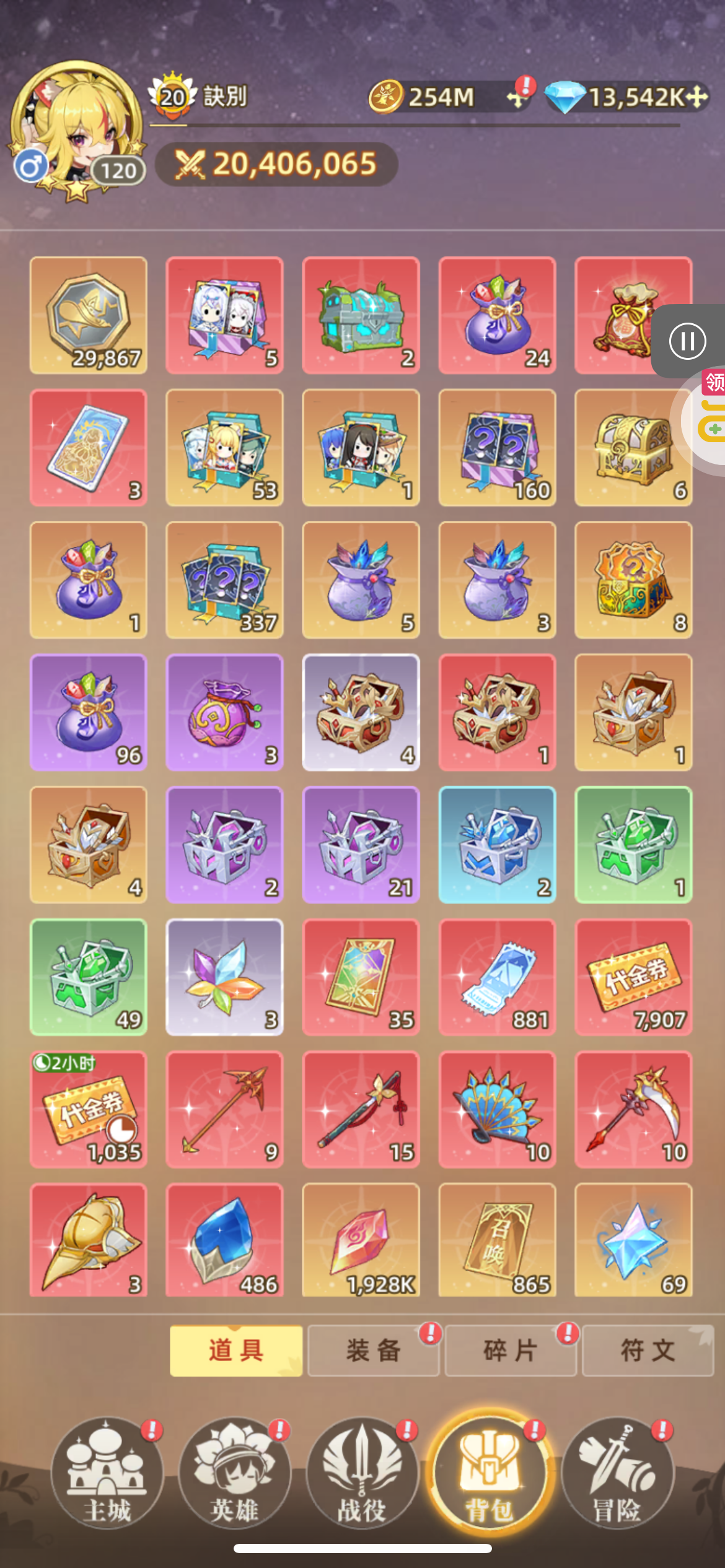Switch to the 装备 tab
The width and height of the screenshot is (725, 1568).
[374, 1351]
